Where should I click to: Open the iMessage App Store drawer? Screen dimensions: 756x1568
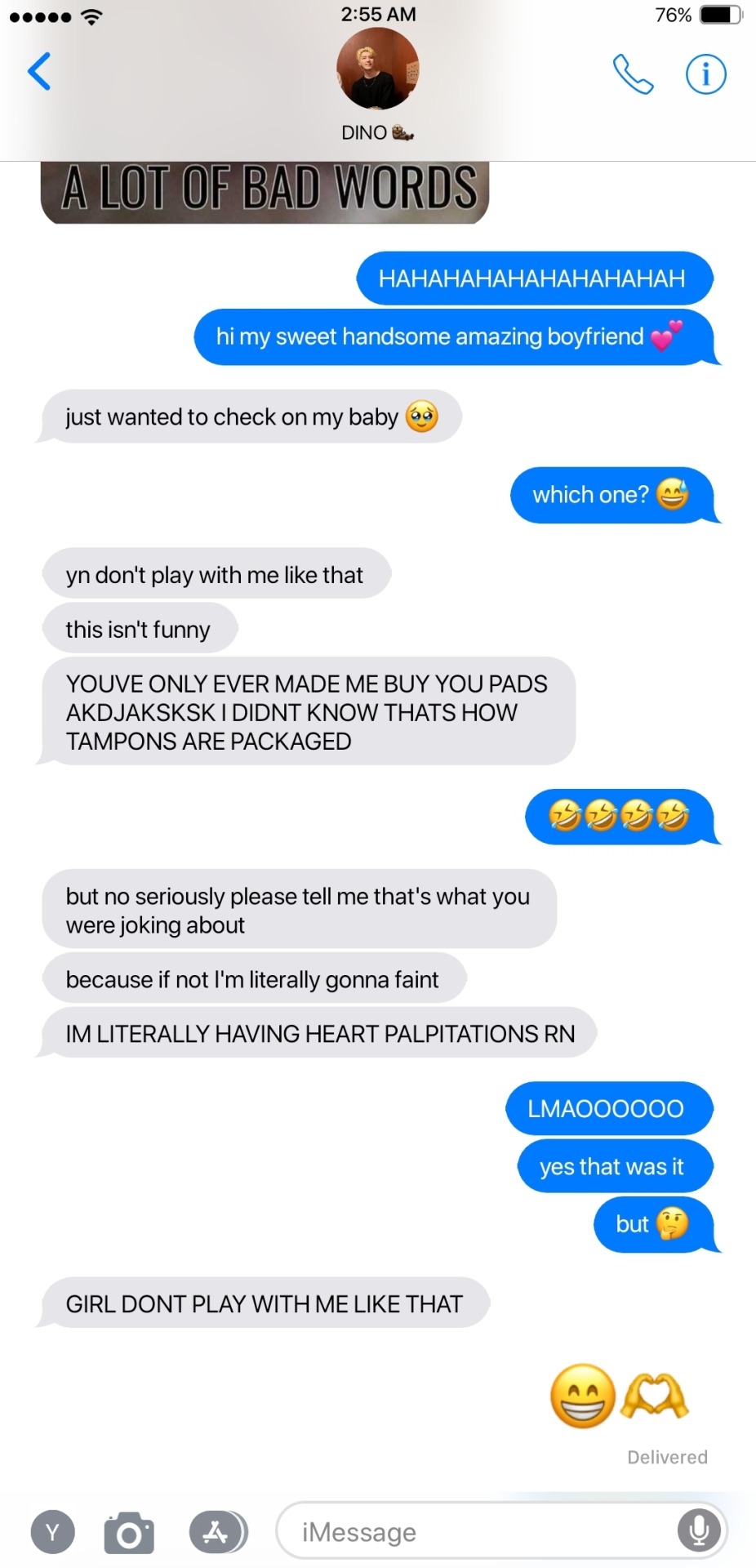[x=217, y=1532]
